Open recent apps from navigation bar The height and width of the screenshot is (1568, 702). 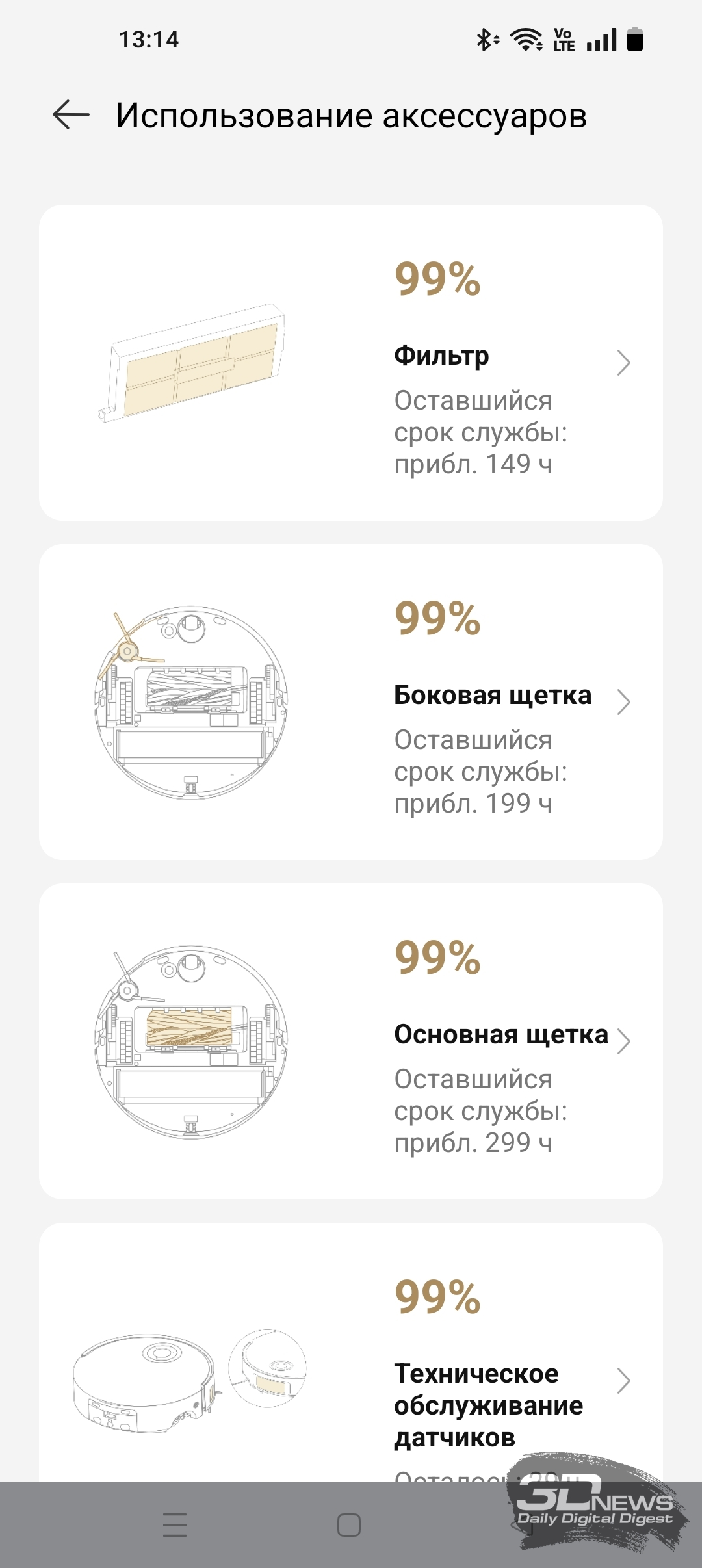point(175,1525)
